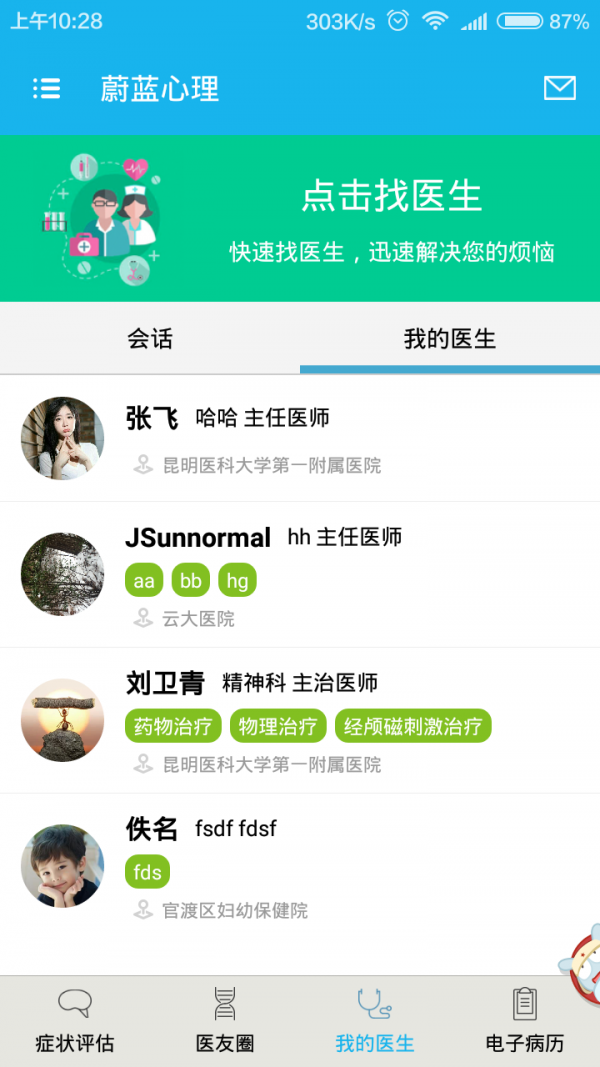Screen dimensions: 600x1067
Task: Switch to 电子病历 bottom tab
Action: 525,1021
